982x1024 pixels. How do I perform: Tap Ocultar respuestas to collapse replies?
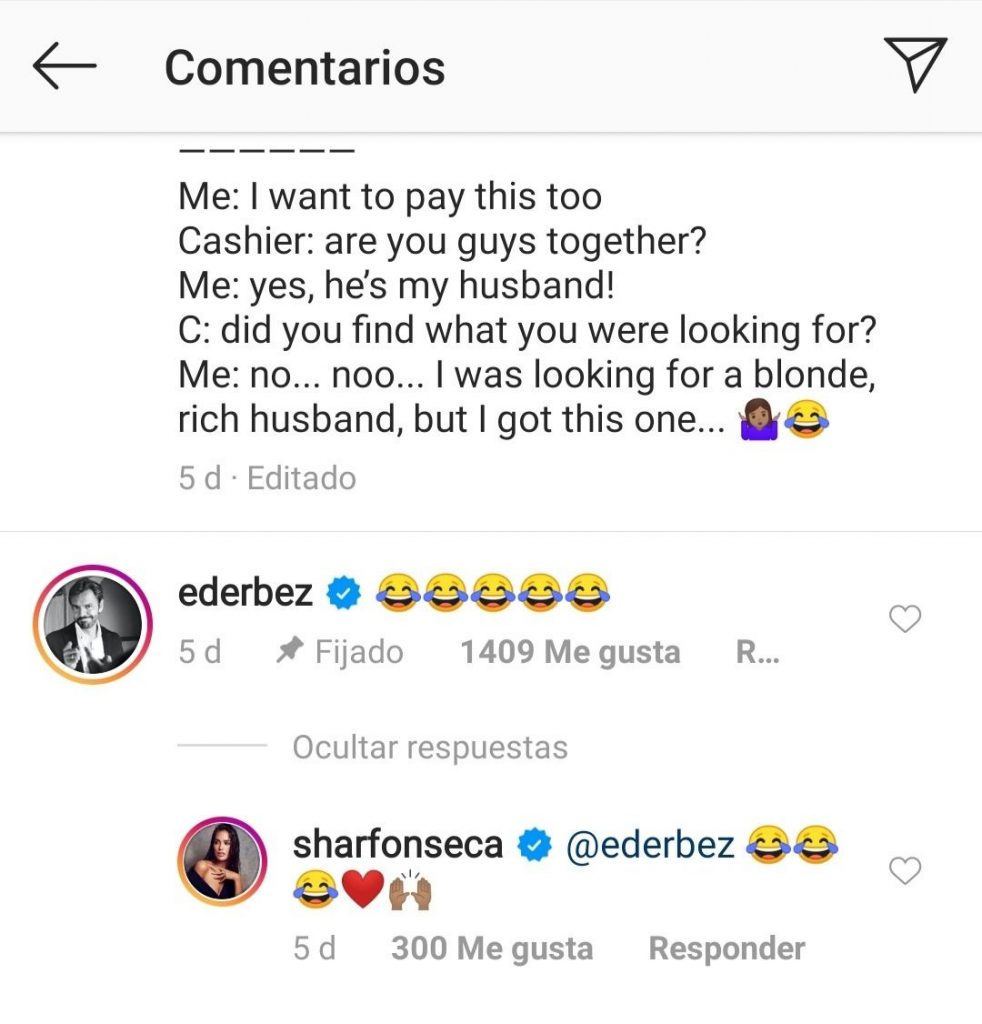429,747
